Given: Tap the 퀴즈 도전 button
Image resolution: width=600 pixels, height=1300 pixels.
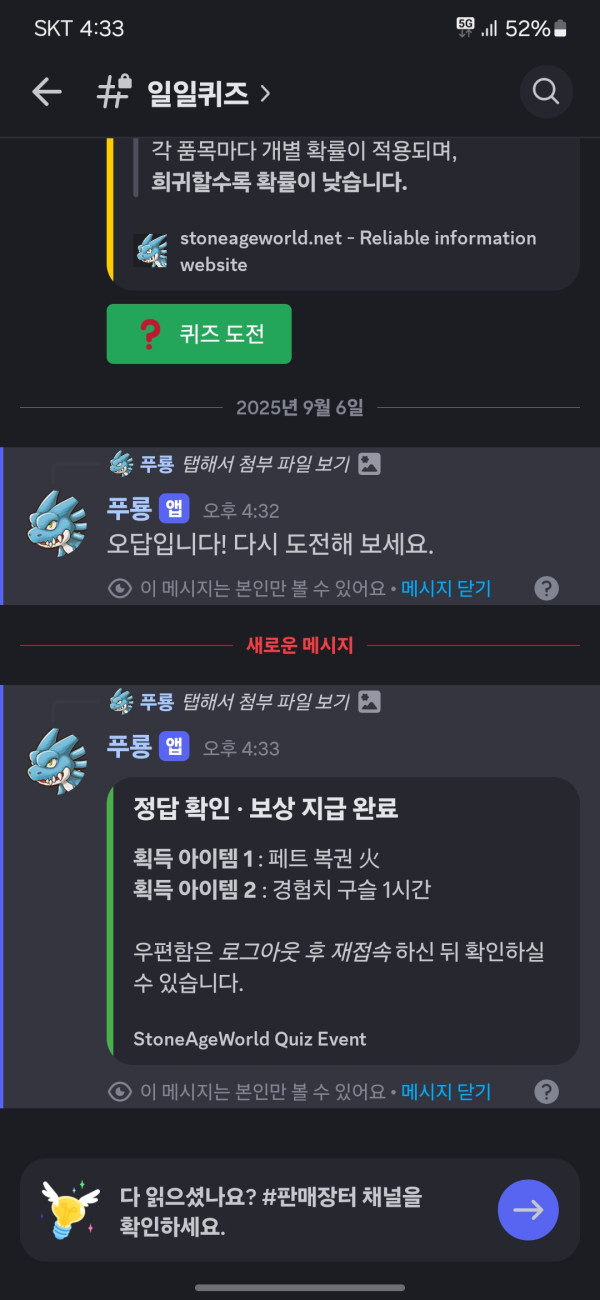Looking at the screenshot, I should tap(199, 334).
